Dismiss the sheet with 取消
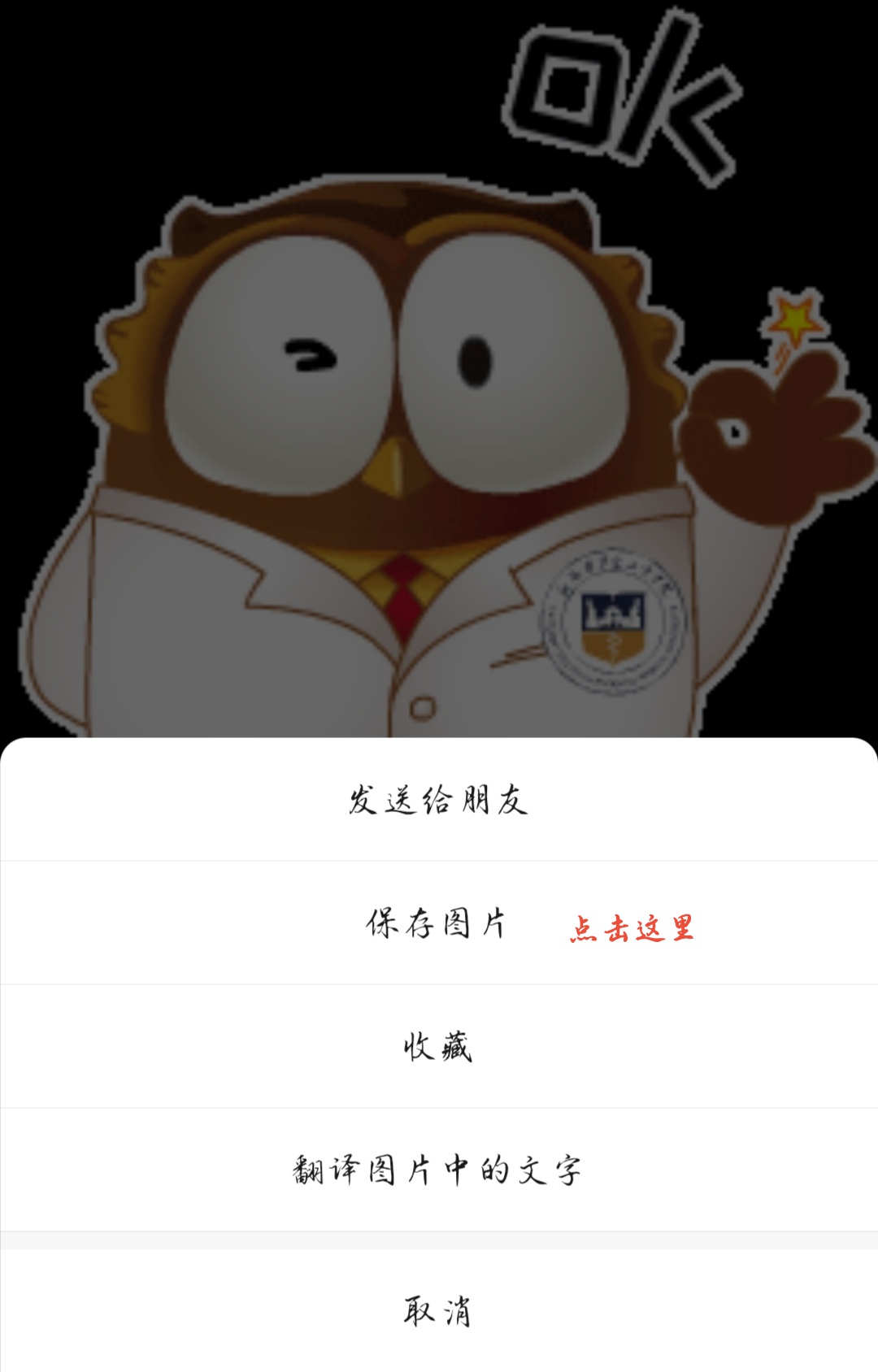Screen dimensions: 878x1372 (438, 1310)
